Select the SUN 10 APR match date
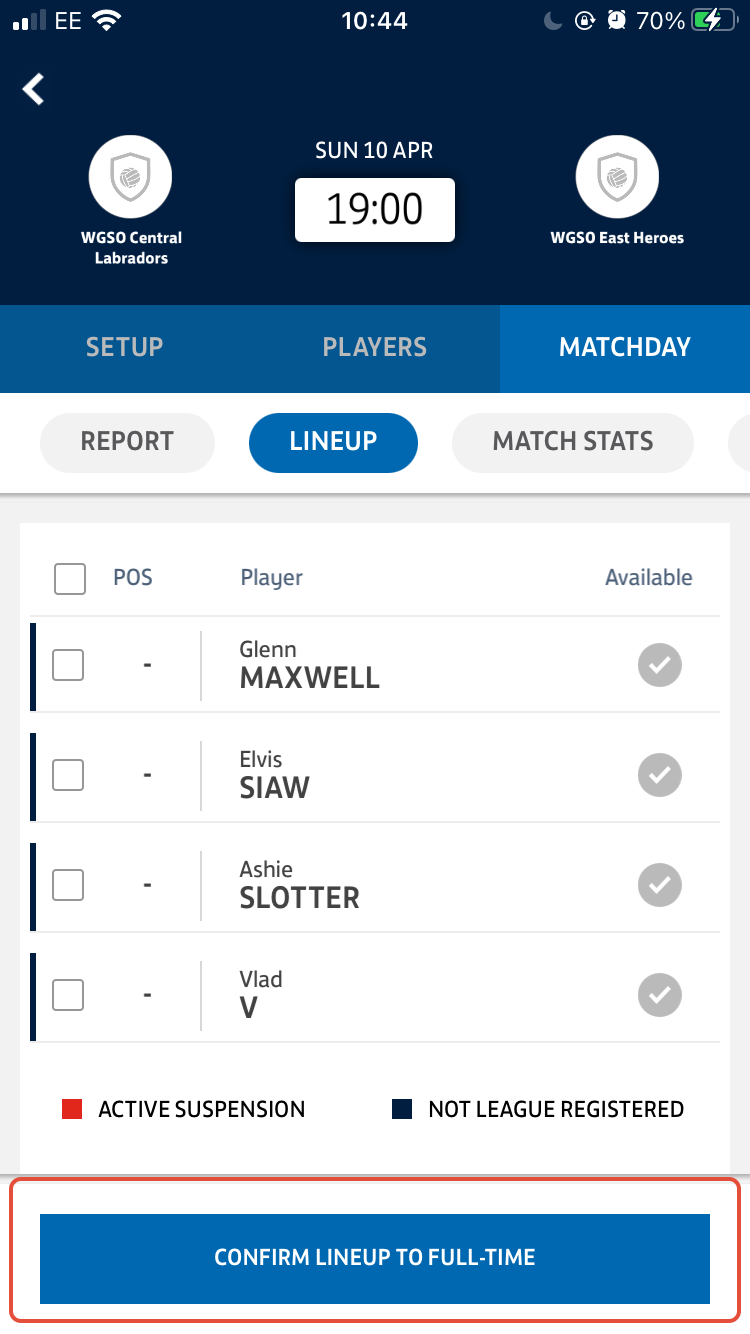This screenshot has width=750, height=1334. (x=374, y=150)
